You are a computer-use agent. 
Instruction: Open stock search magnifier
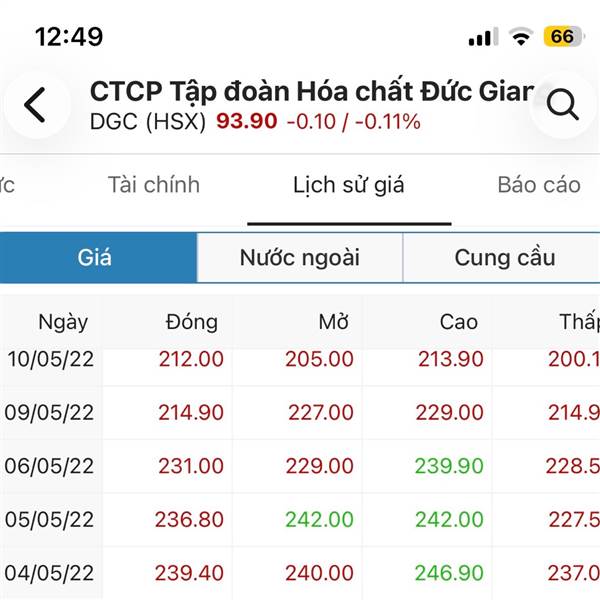pos(563,105)
